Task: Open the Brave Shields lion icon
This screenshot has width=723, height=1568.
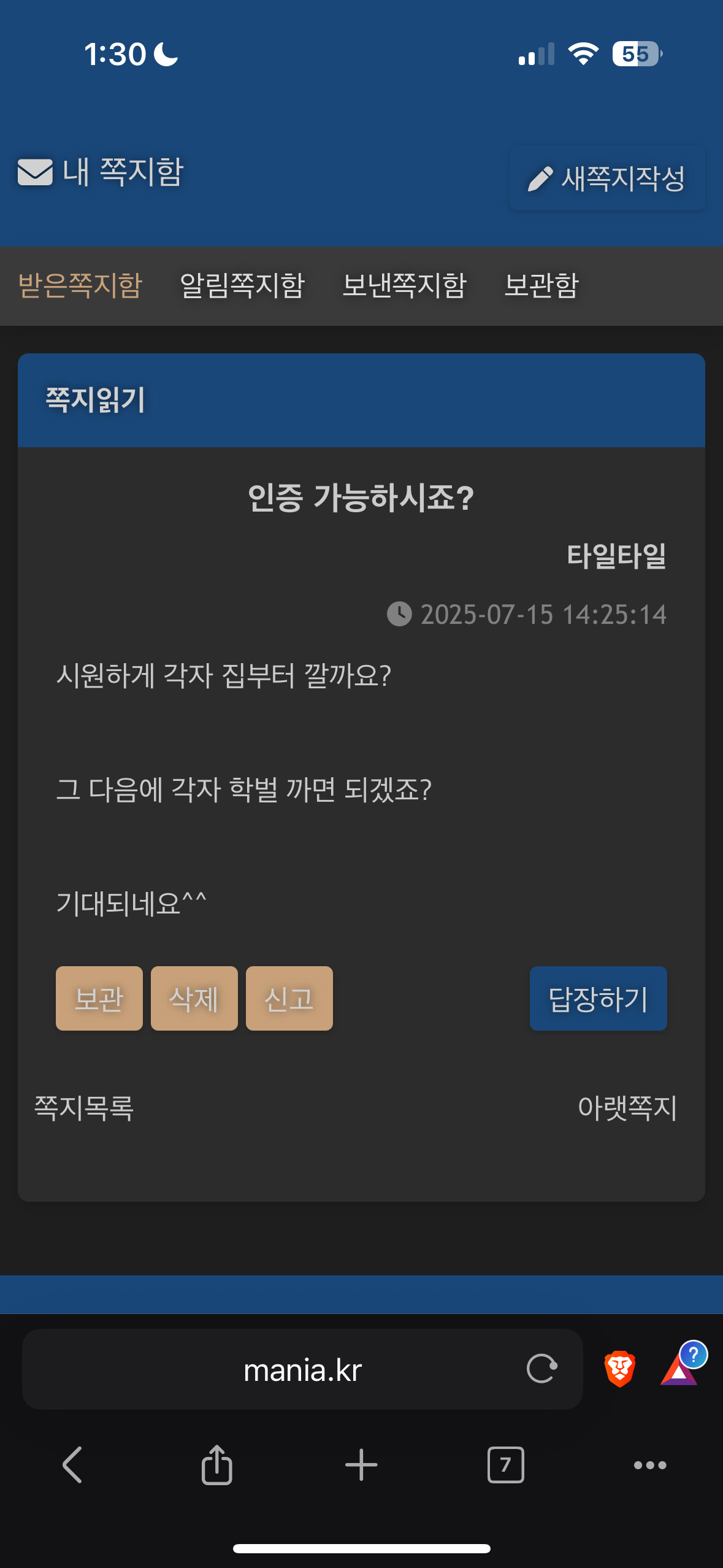Action: (x=620, y=1369)
